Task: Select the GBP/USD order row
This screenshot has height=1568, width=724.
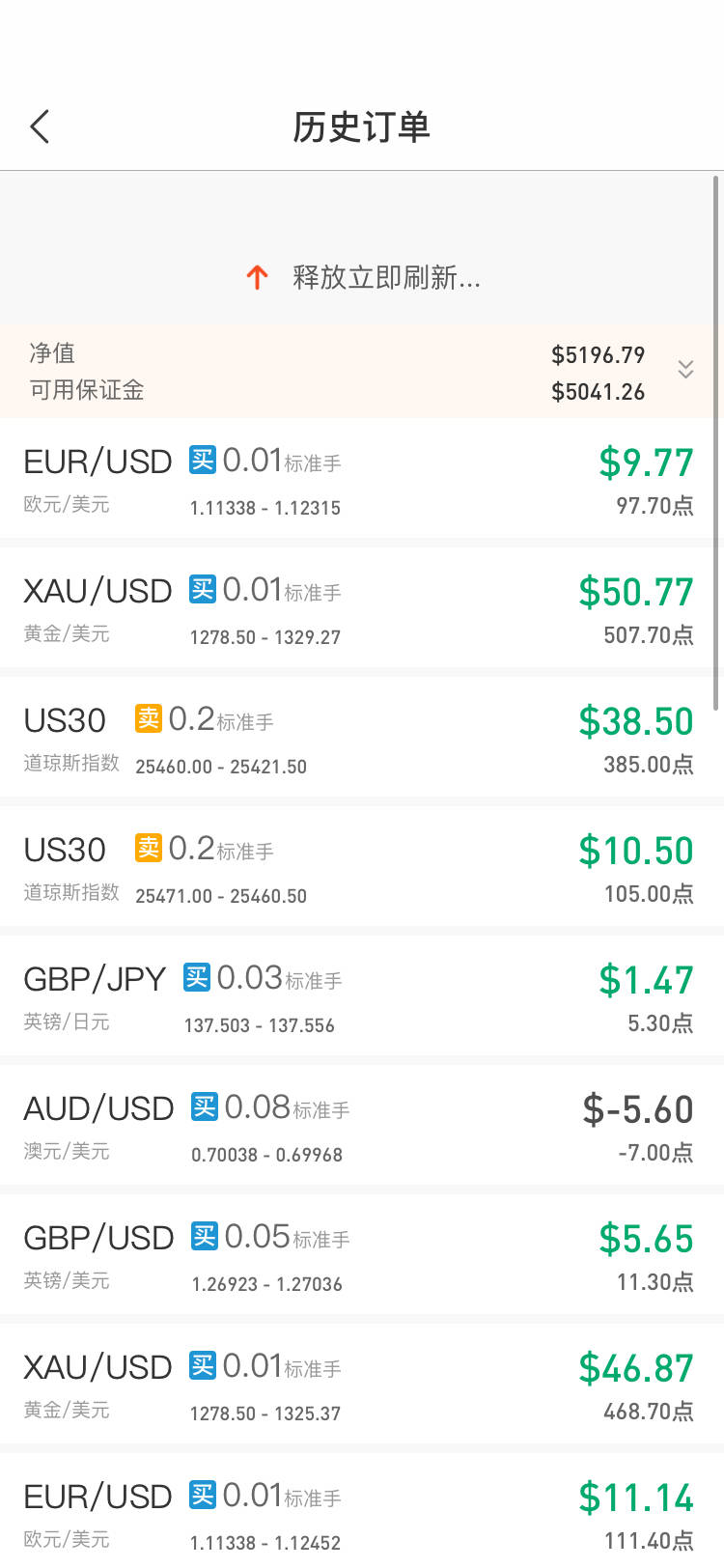Action: (362, 1255)
